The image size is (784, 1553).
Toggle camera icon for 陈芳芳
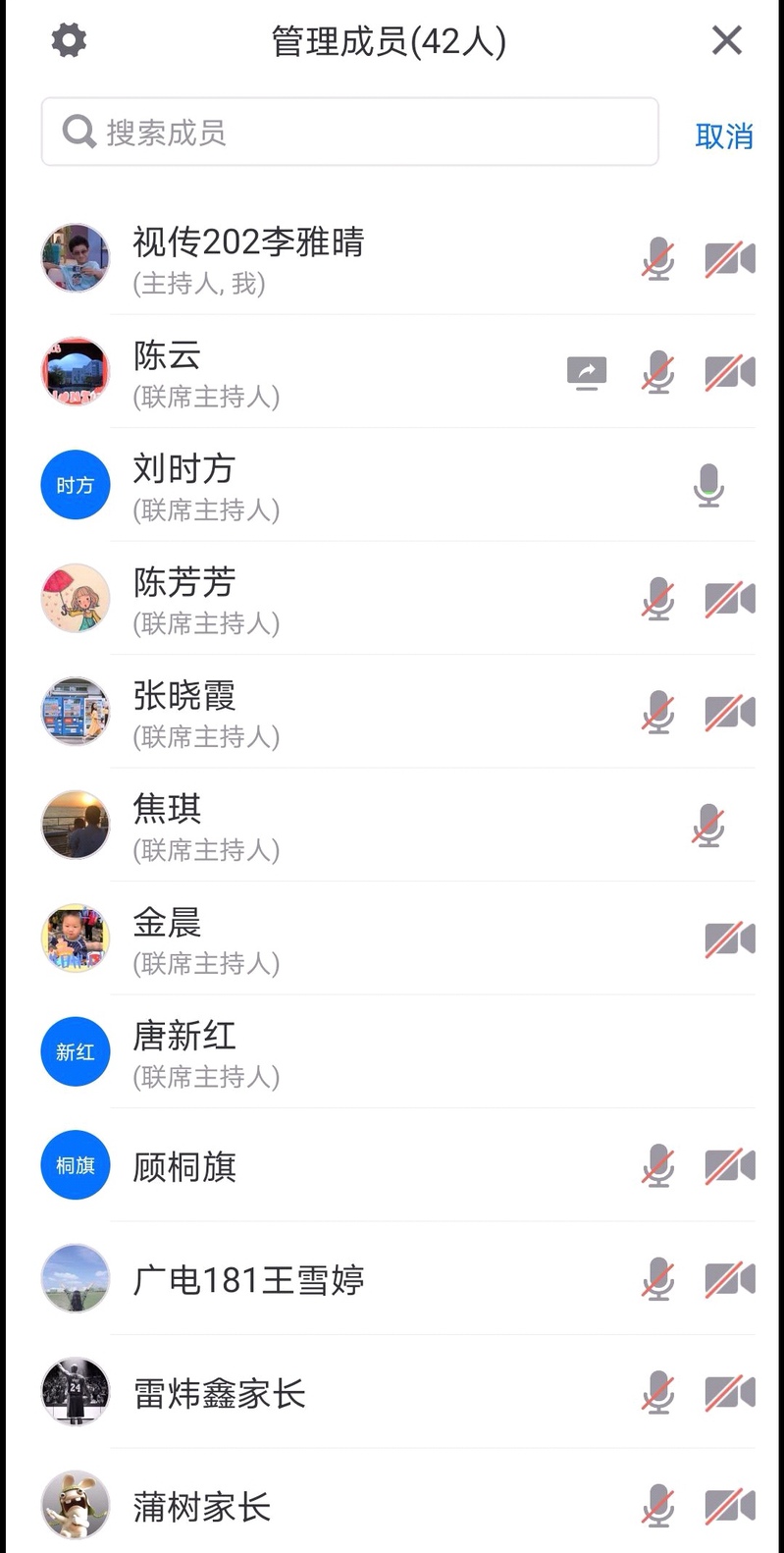pos(730,599)
